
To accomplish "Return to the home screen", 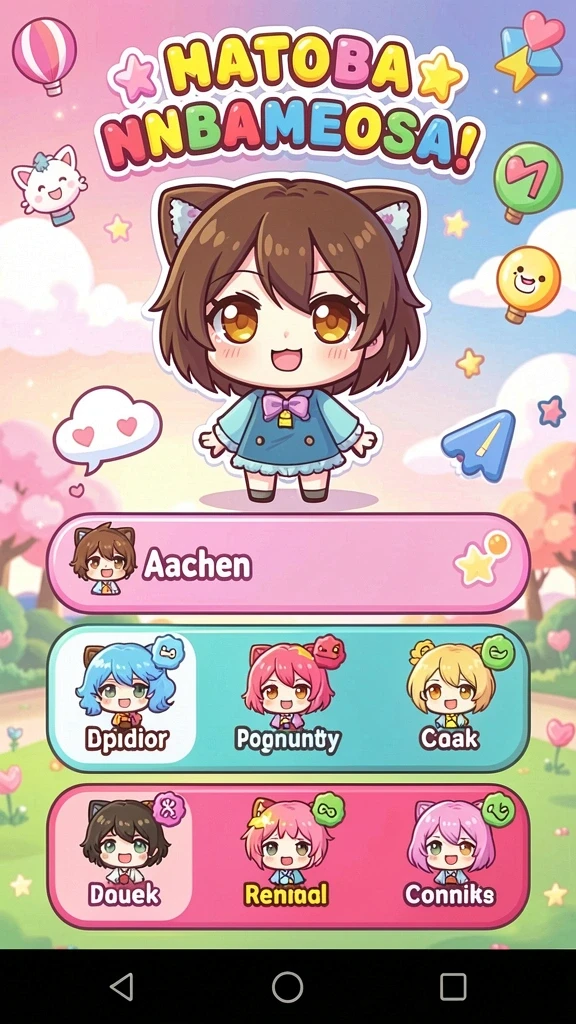I will pos(287,986).
